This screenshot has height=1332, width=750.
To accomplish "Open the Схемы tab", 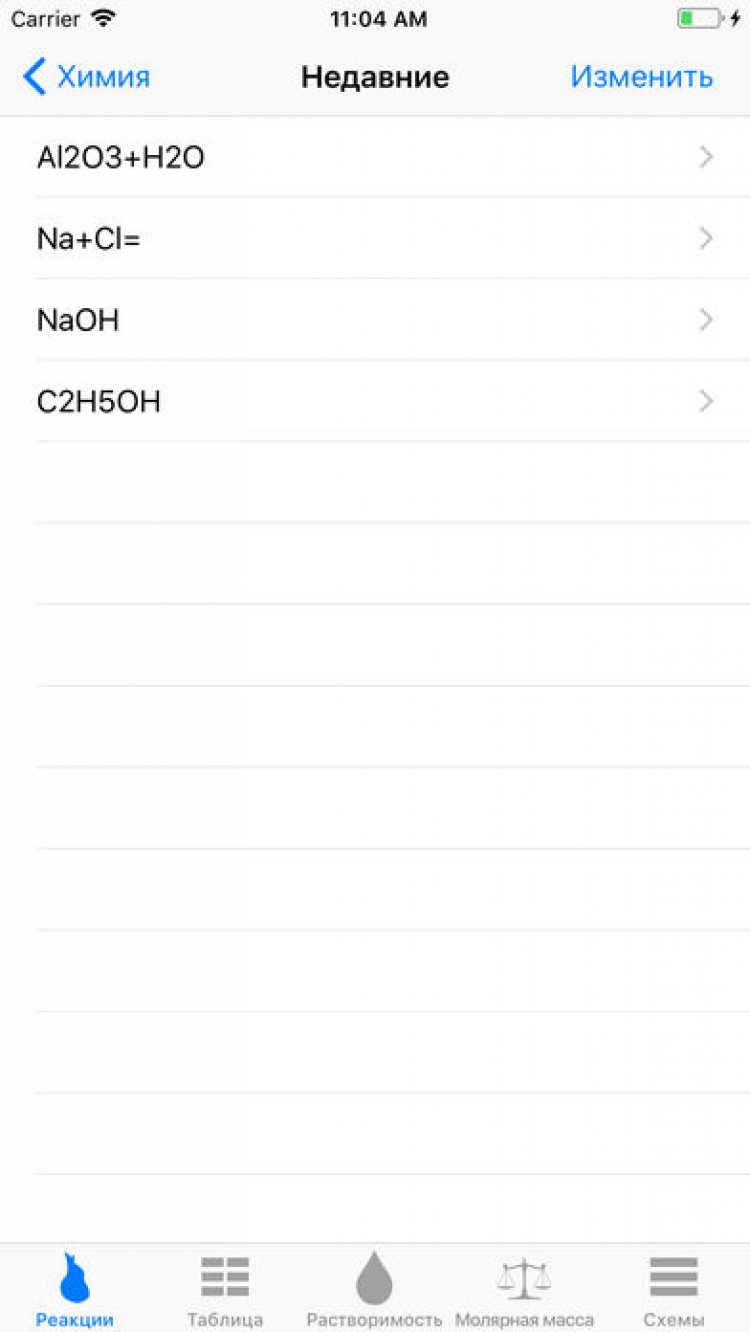I will click(674, 1289).
